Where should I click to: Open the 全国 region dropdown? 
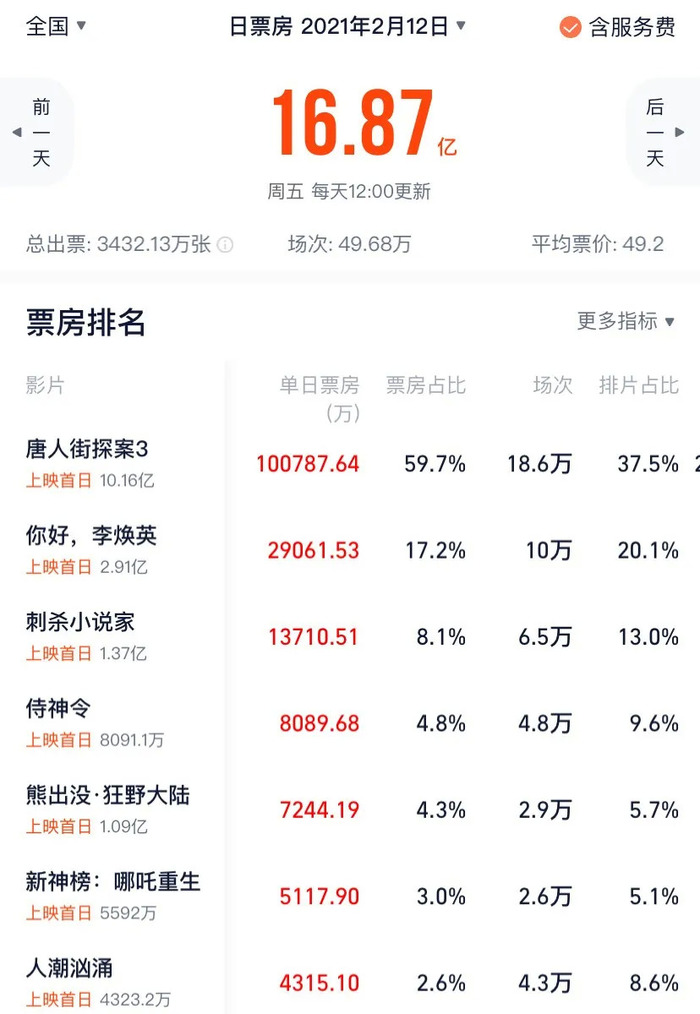click(56, 26)
